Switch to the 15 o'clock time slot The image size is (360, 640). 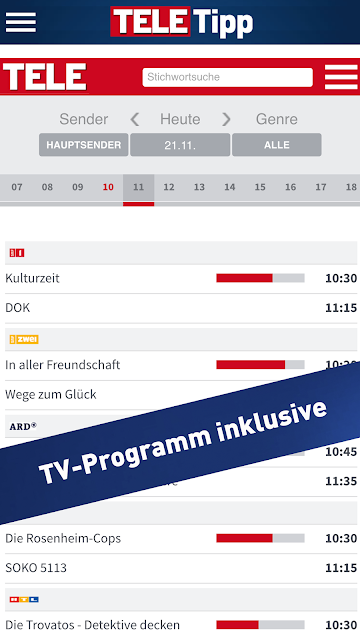pos(260,187)
